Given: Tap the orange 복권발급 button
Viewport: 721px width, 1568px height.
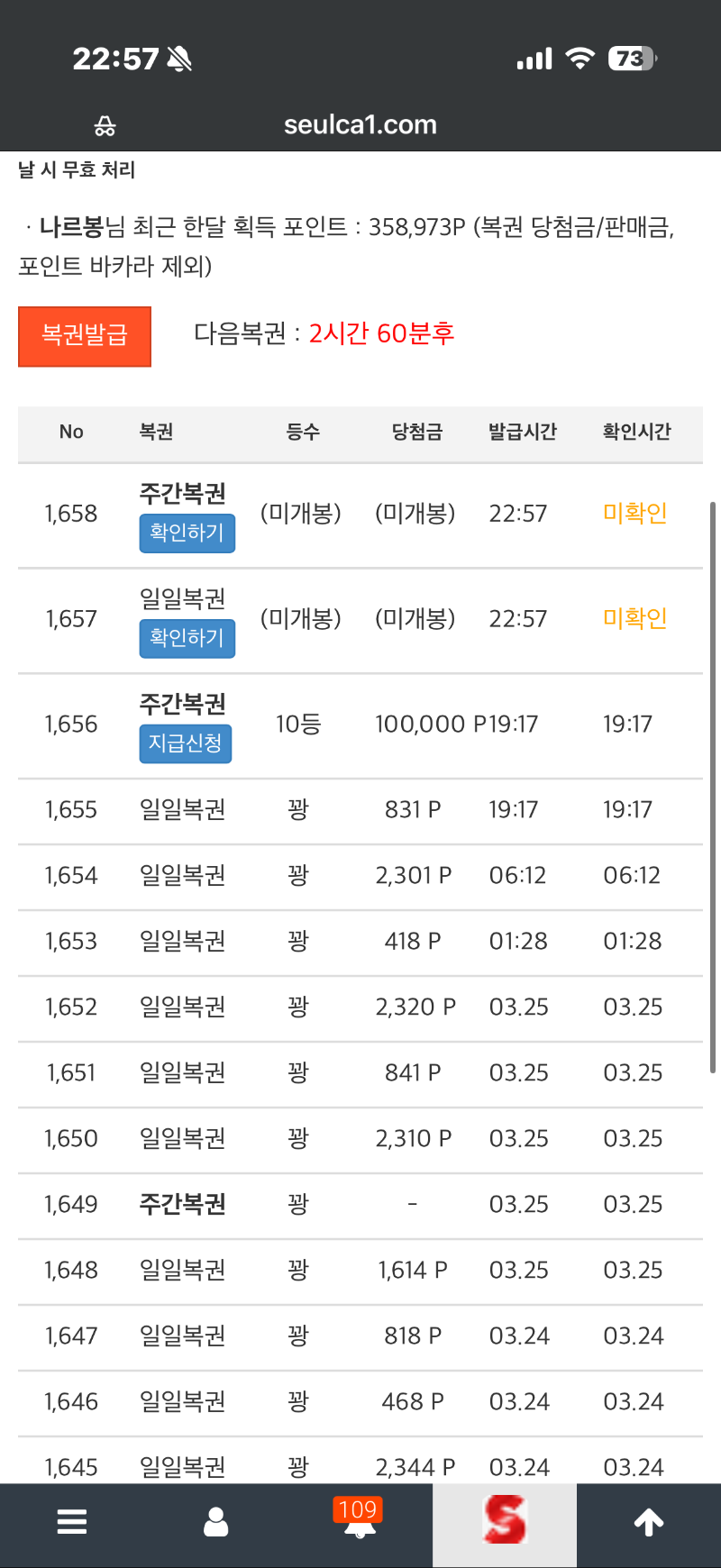Looking at the screenshot, I should pyautogui.click(x=85, y=336).
